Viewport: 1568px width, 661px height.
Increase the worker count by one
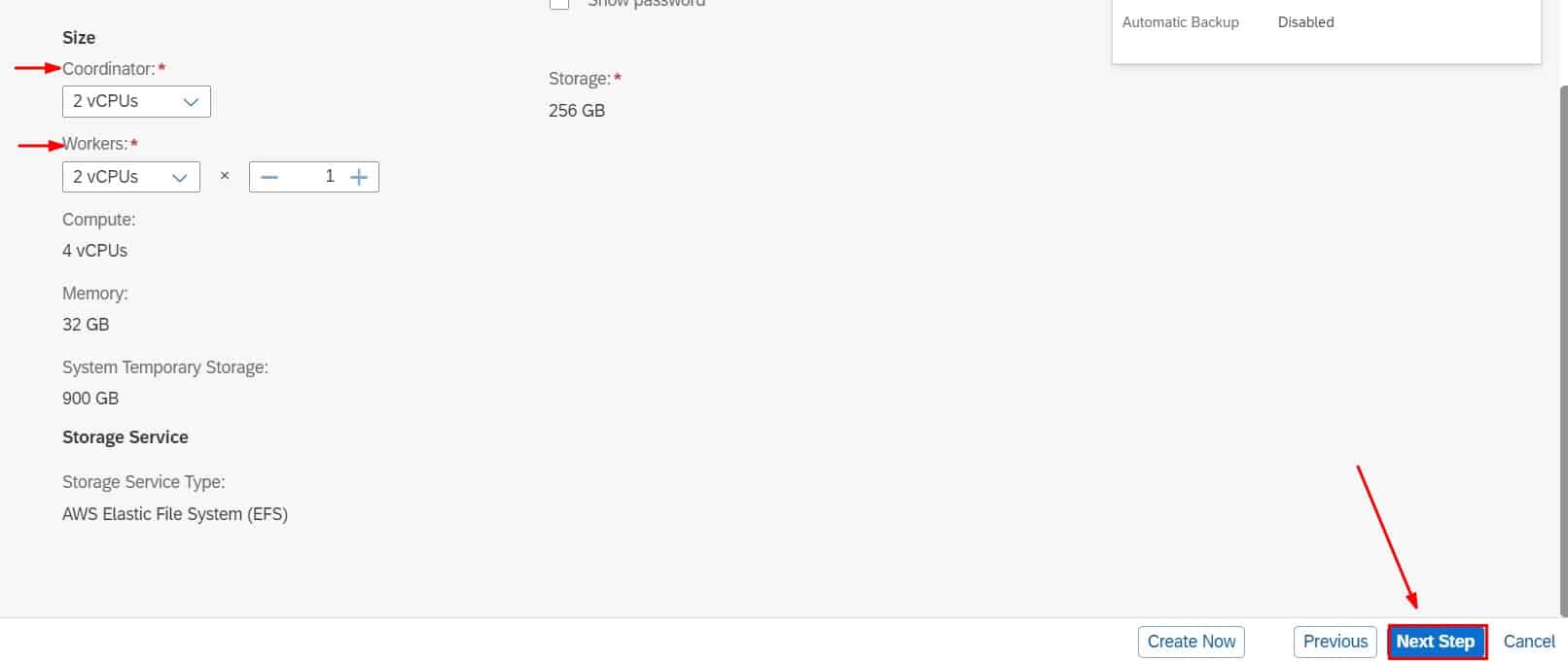(359, 177)
